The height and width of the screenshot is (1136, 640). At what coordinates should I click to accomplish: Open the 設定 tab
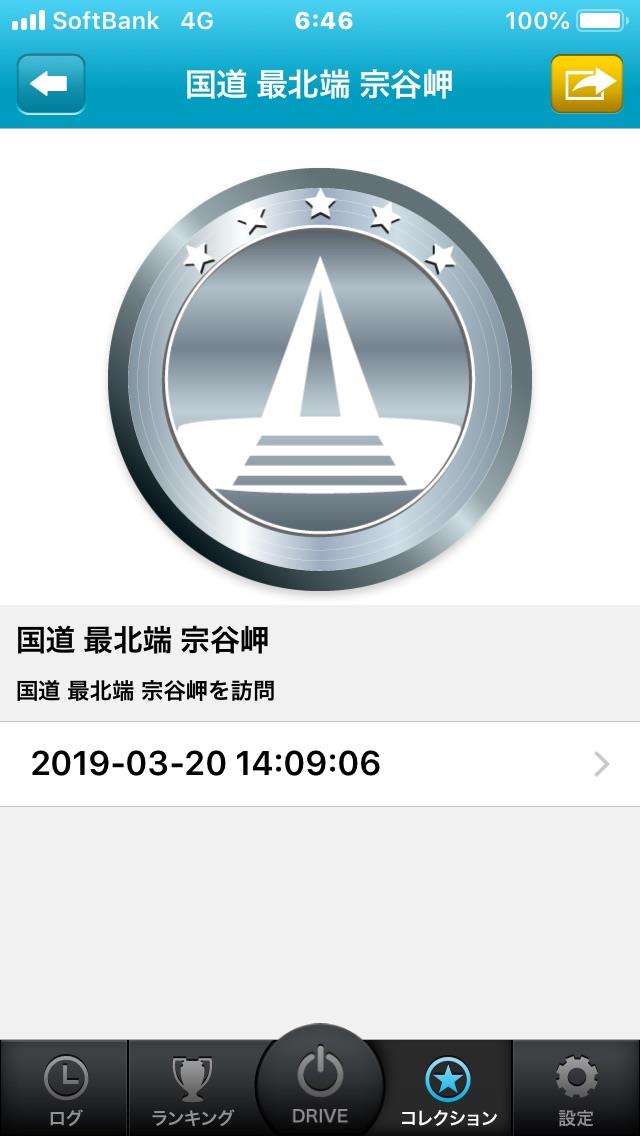(576, 1090)
